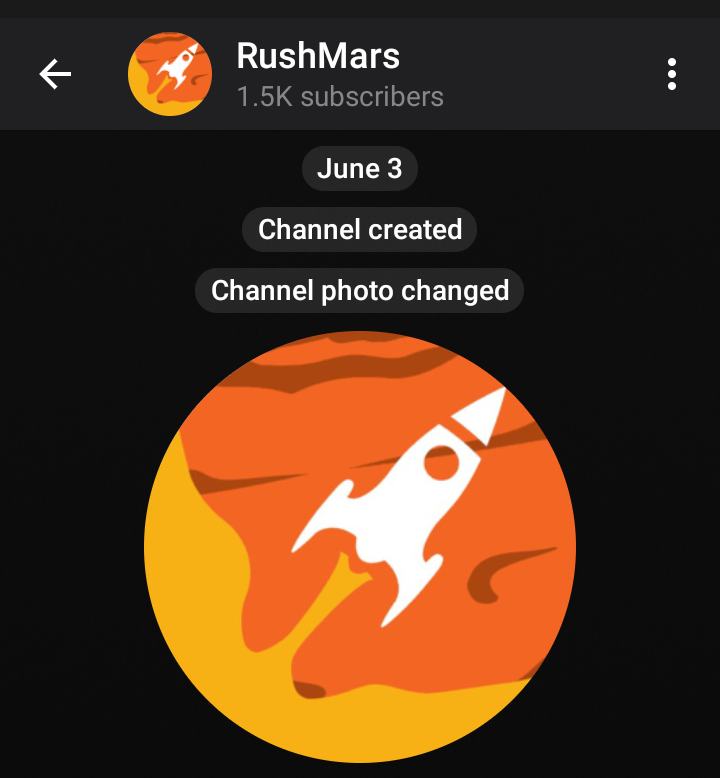Screen dimensions: 720x778
Task: Open the three-dot overflow menu
Action: point(671,74)
